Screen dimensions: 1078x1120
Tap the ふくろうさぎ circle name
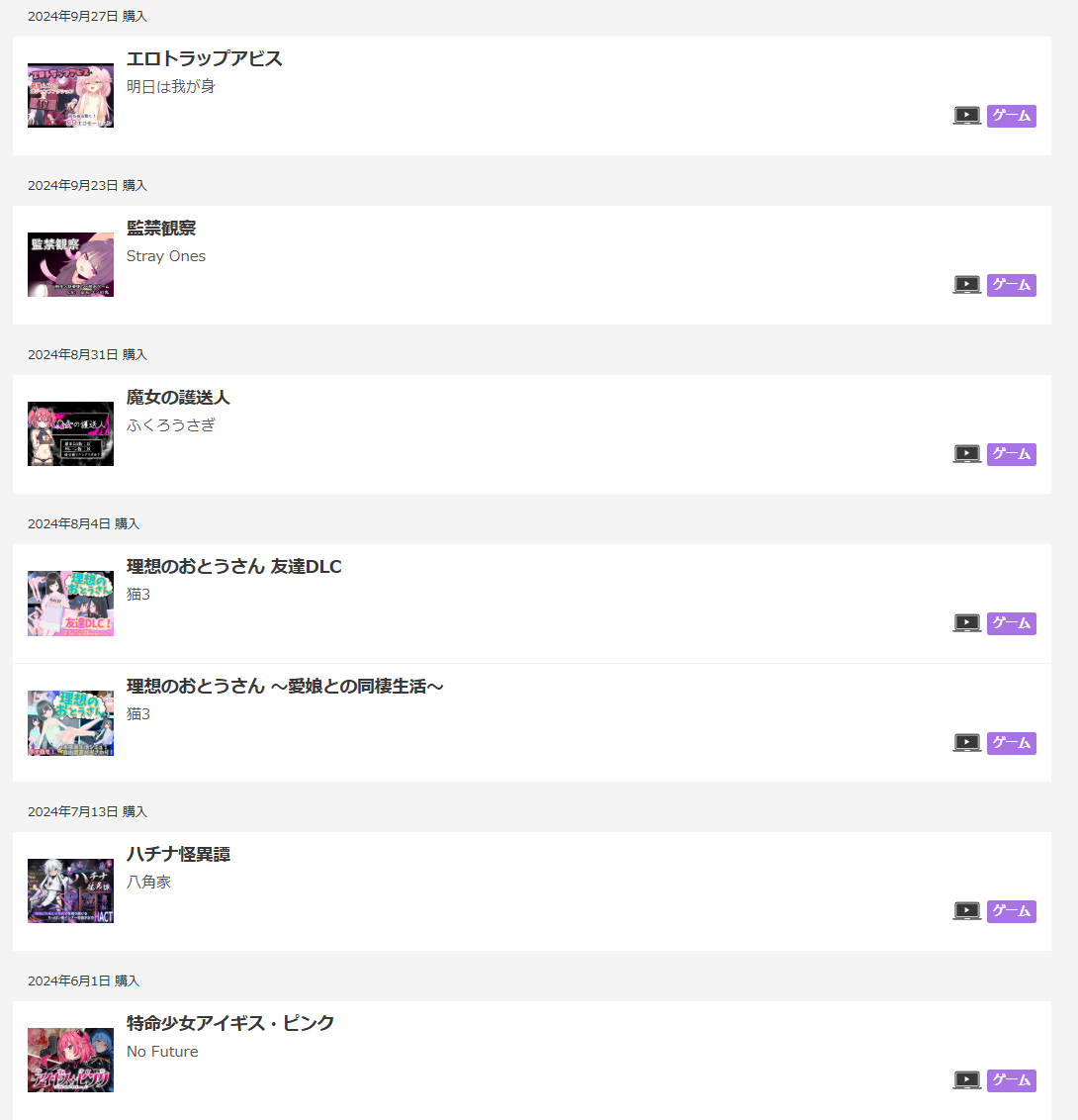171,425
